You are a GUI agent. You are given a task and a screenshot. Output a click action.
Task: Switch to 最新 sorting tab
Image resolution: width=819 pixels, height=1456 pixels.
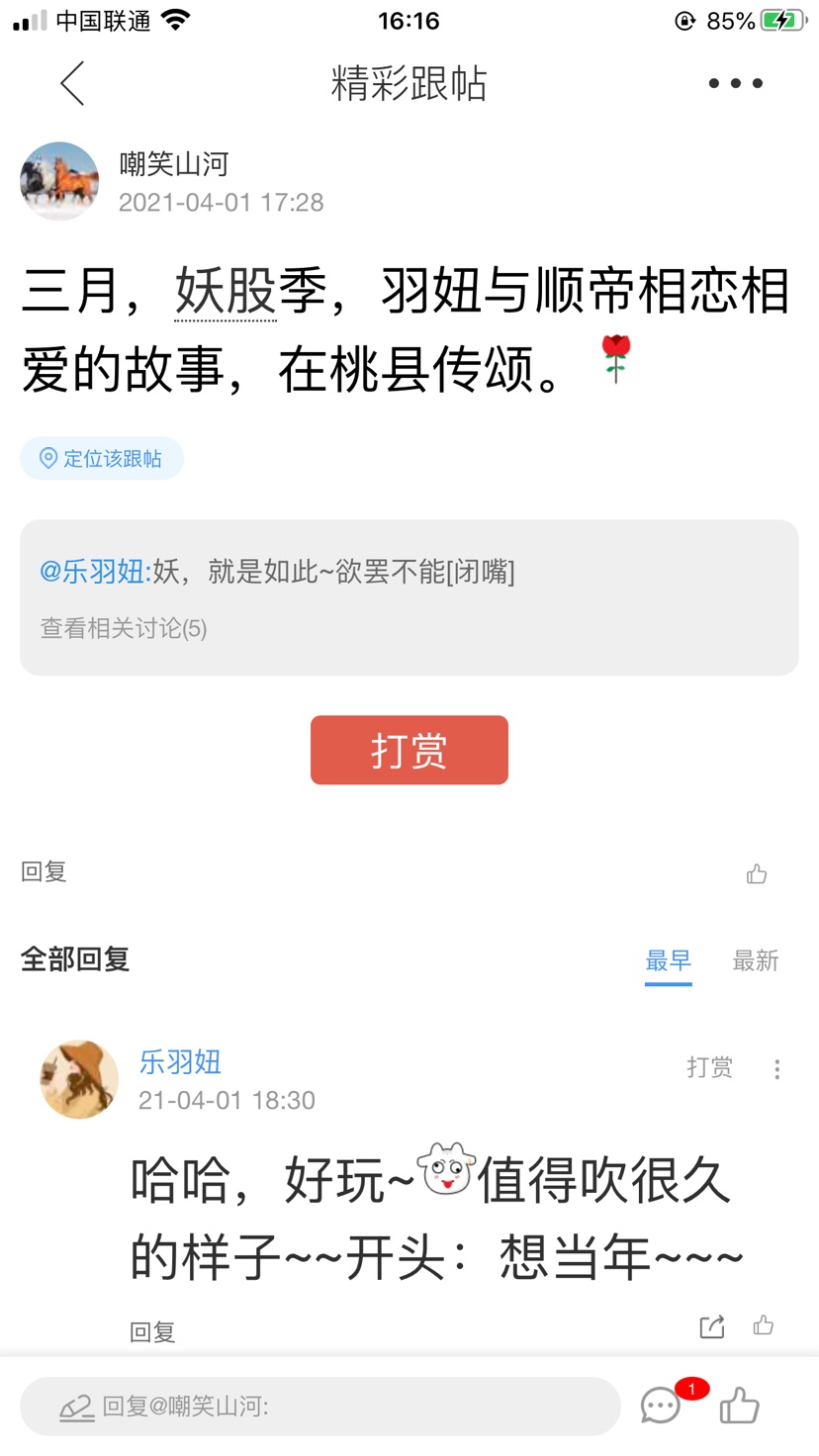click(755, 960)
